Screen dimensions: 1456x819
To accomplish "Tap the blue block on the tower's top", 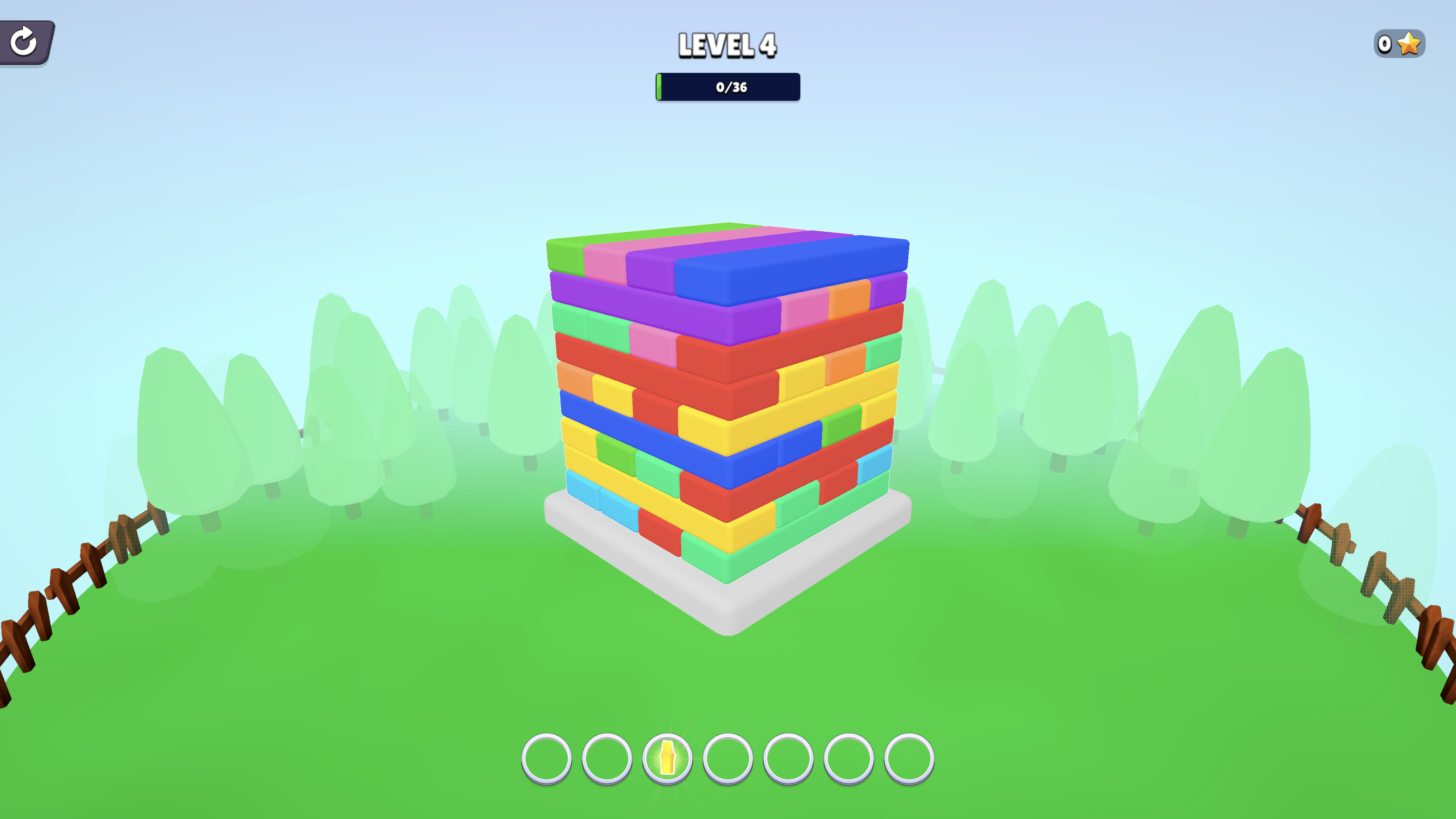I will click(x=791, y=268).
